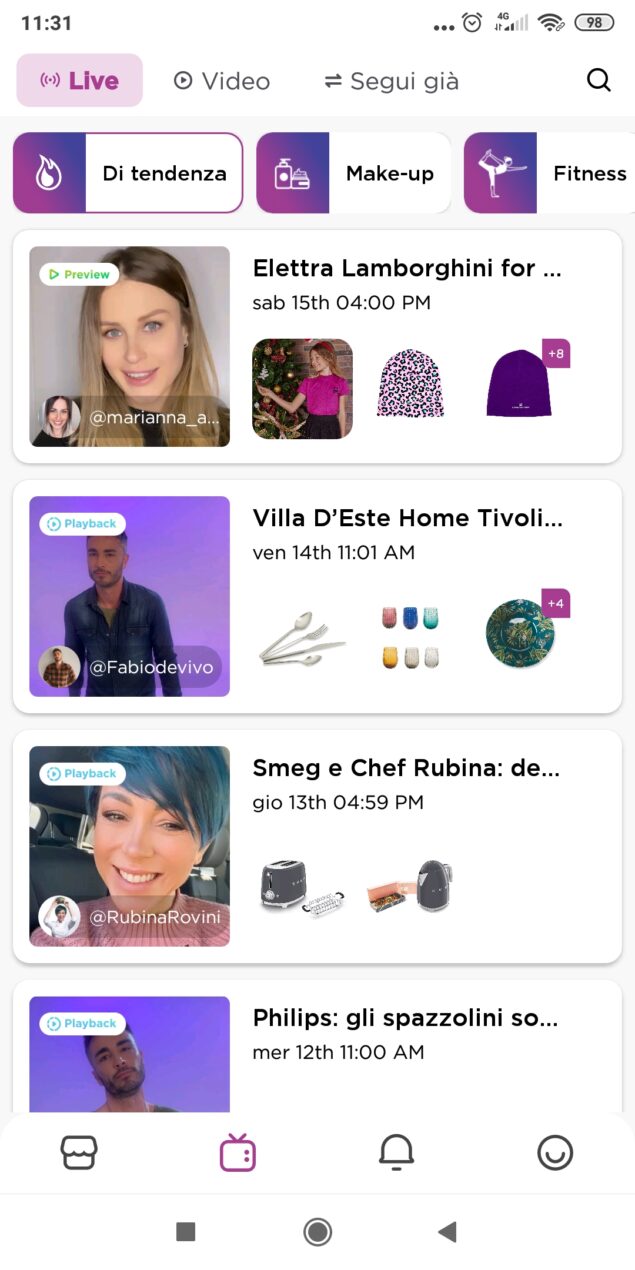Switch to the Segui già tab
The width and height of the screenshot is (635, 1270).
click(392, 81)
